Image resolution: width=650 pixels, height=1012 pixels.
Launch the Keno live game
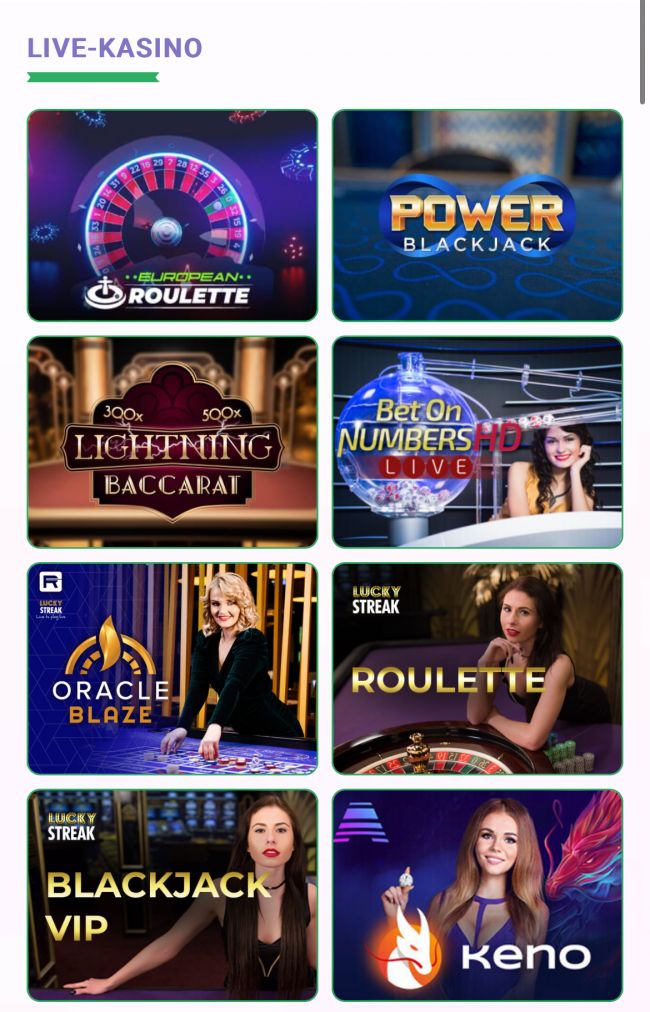tap(477, 895)
